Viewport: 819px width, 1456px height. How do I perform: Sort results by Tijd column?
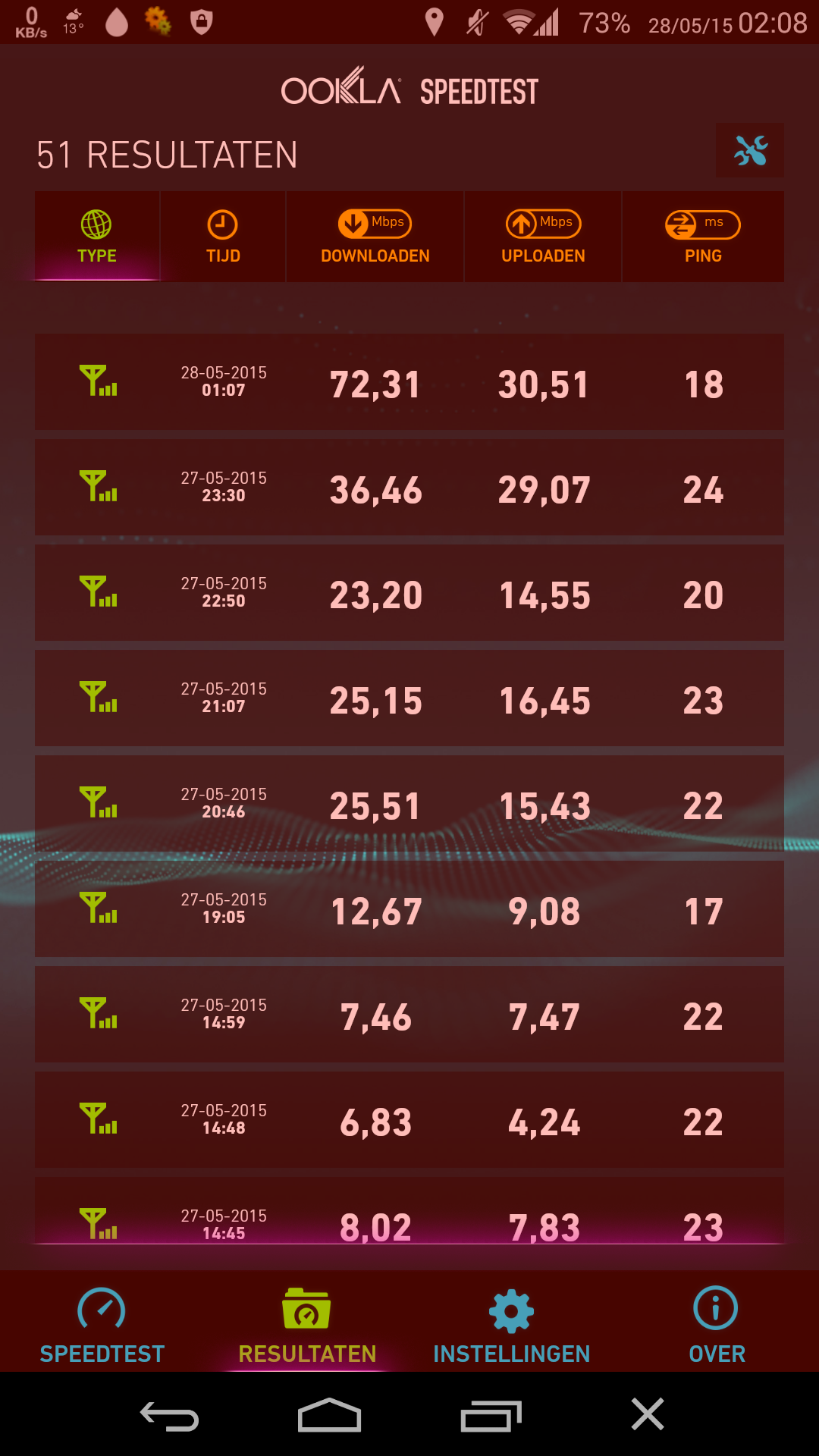pyautogui.click(x=223, y=237)
